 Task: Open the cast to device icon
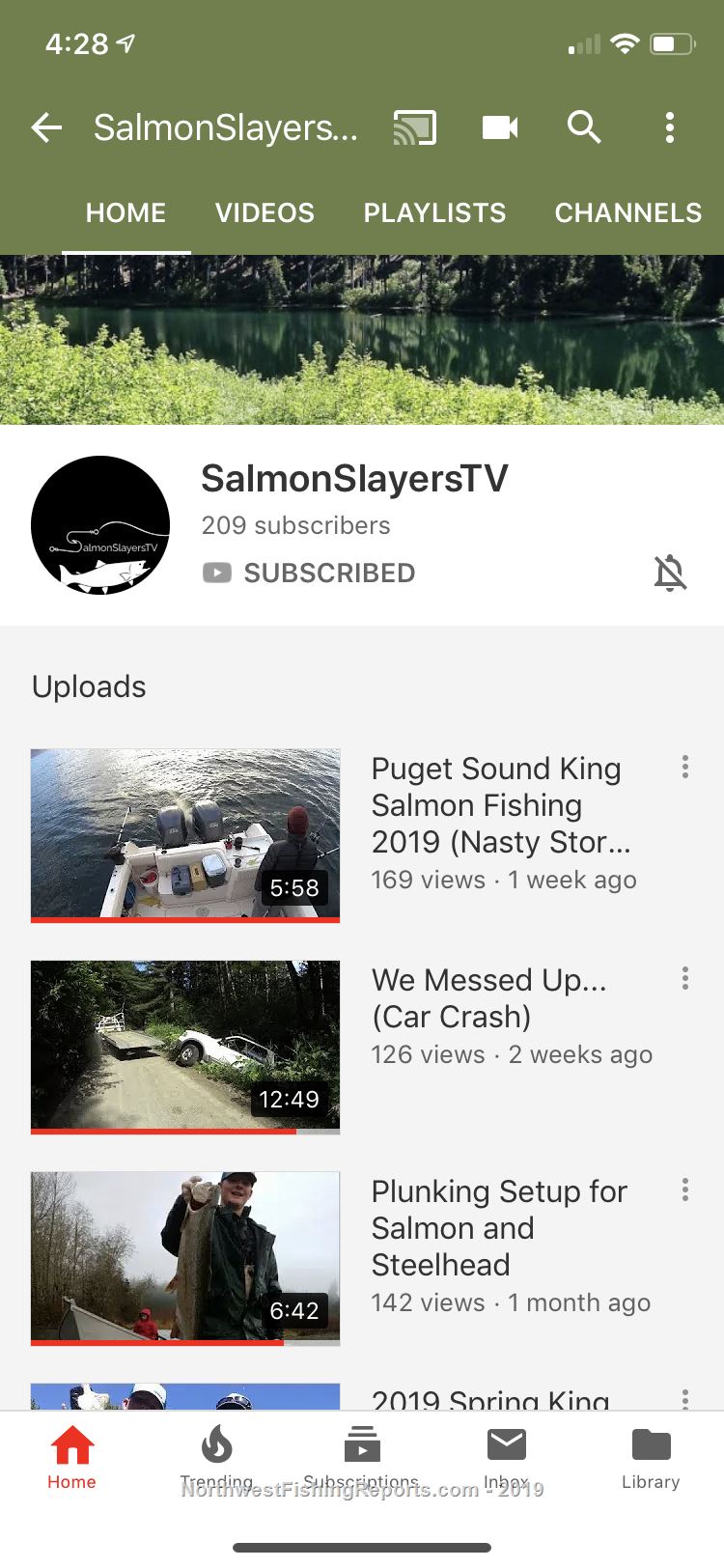pyautogui.click(x=415, y=127)
